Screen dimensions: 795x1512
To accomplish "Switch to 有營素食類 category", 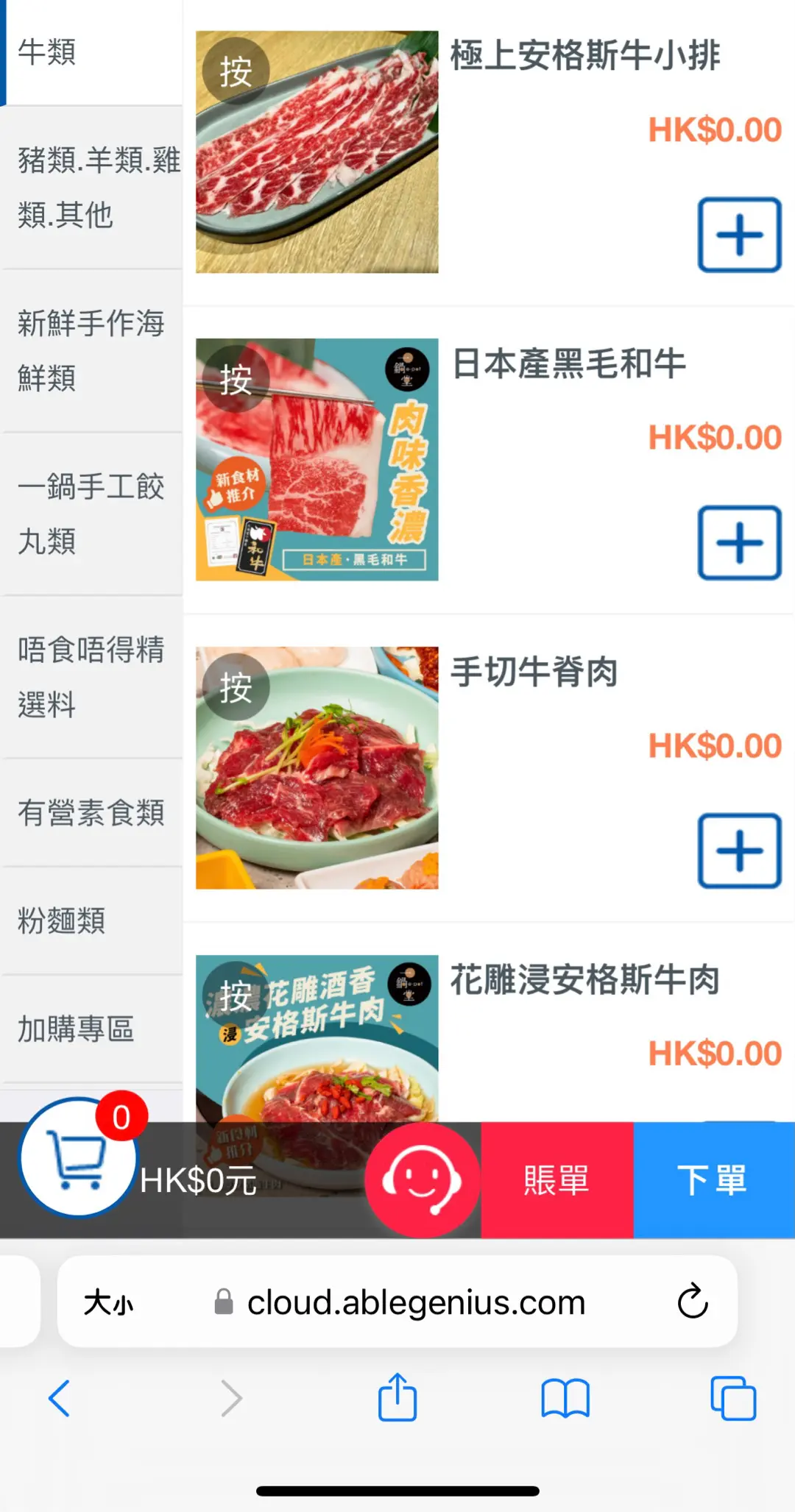I will [91, 813].
